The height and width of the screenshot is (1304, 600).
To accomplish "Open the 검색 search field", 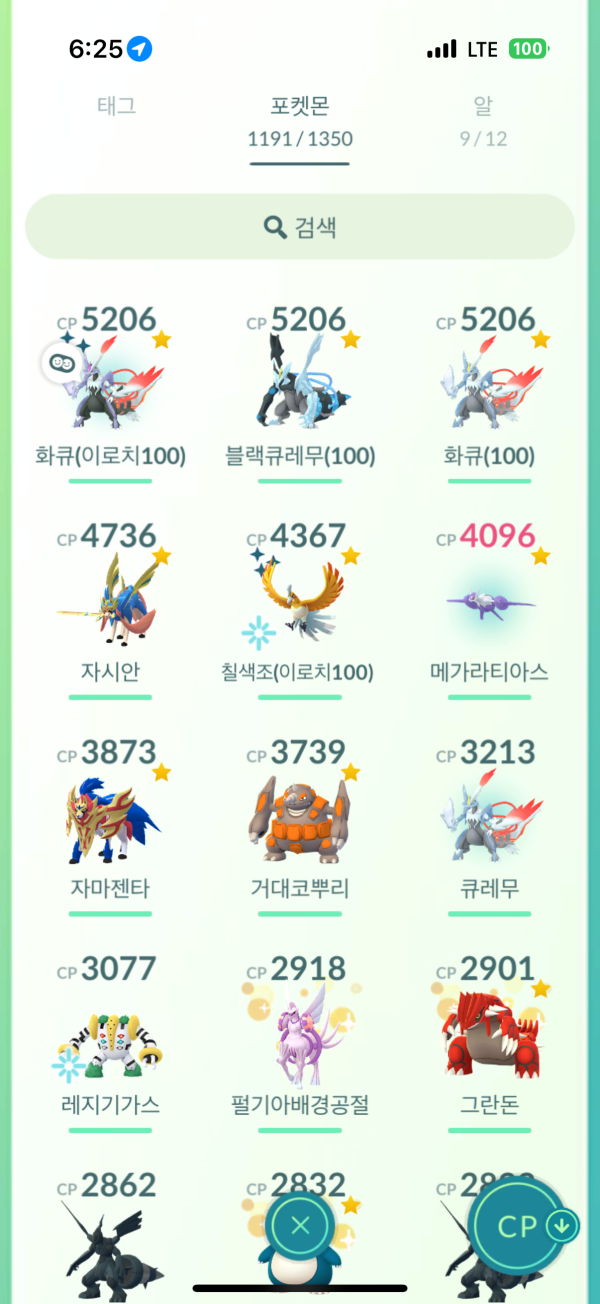I will (300, 227).
